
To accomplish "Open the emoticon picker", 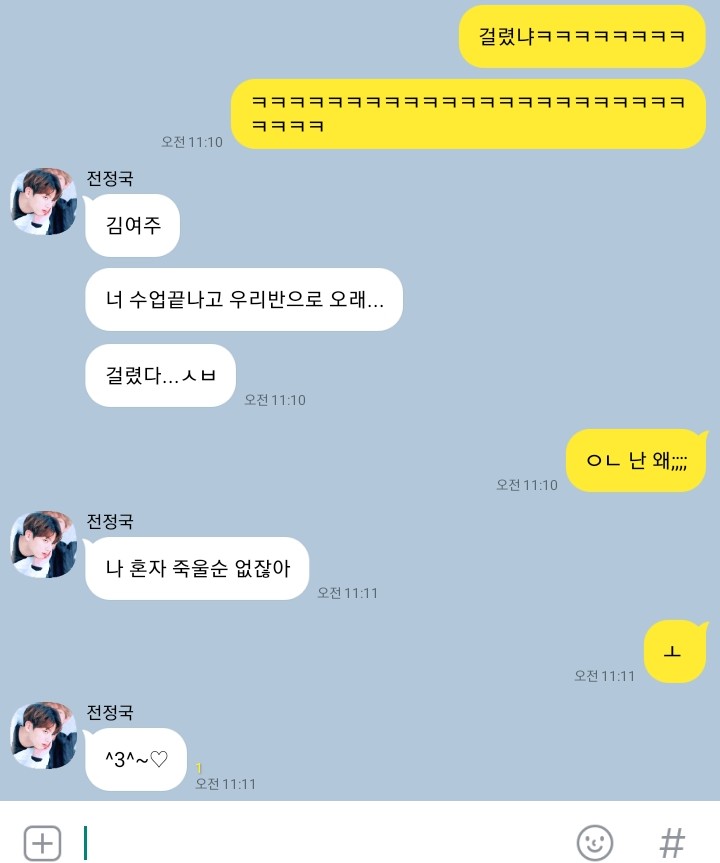I will click(595, 842).
